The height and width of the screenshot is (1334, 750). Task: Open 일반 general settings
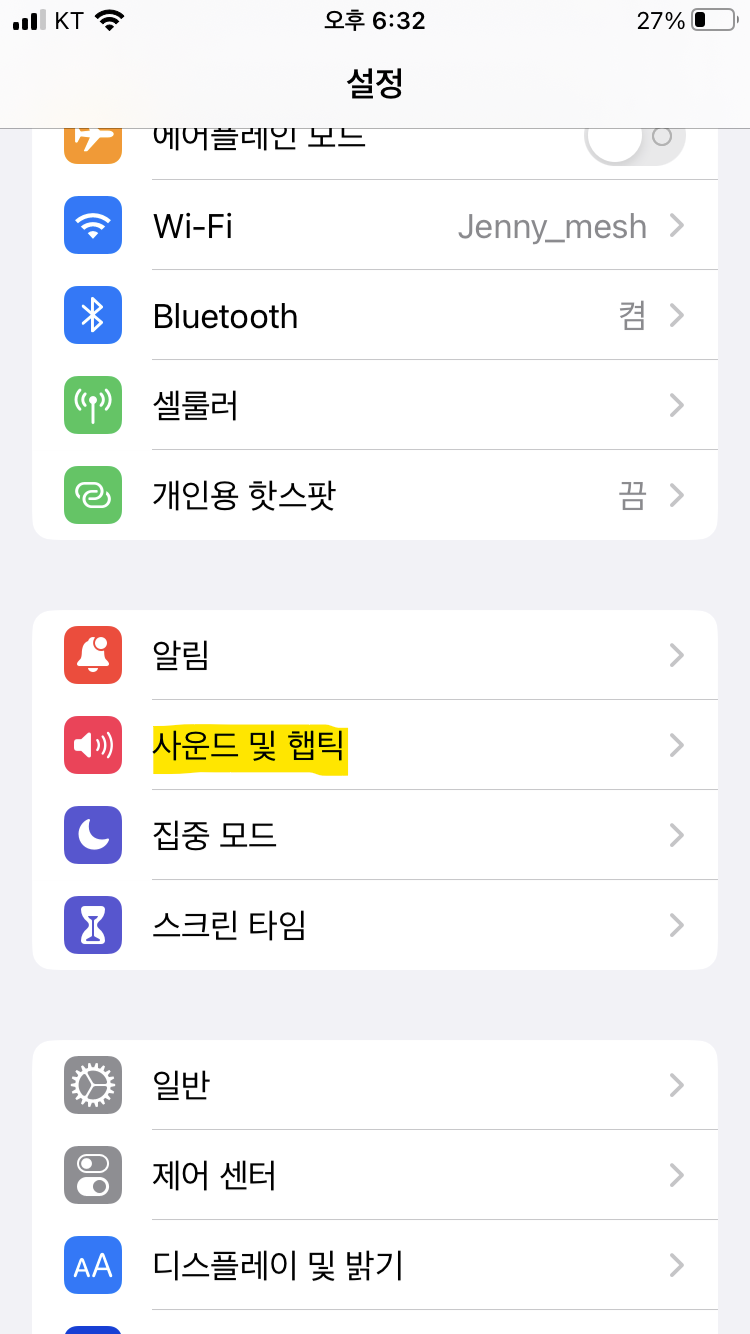click(x=375, y=1085)
